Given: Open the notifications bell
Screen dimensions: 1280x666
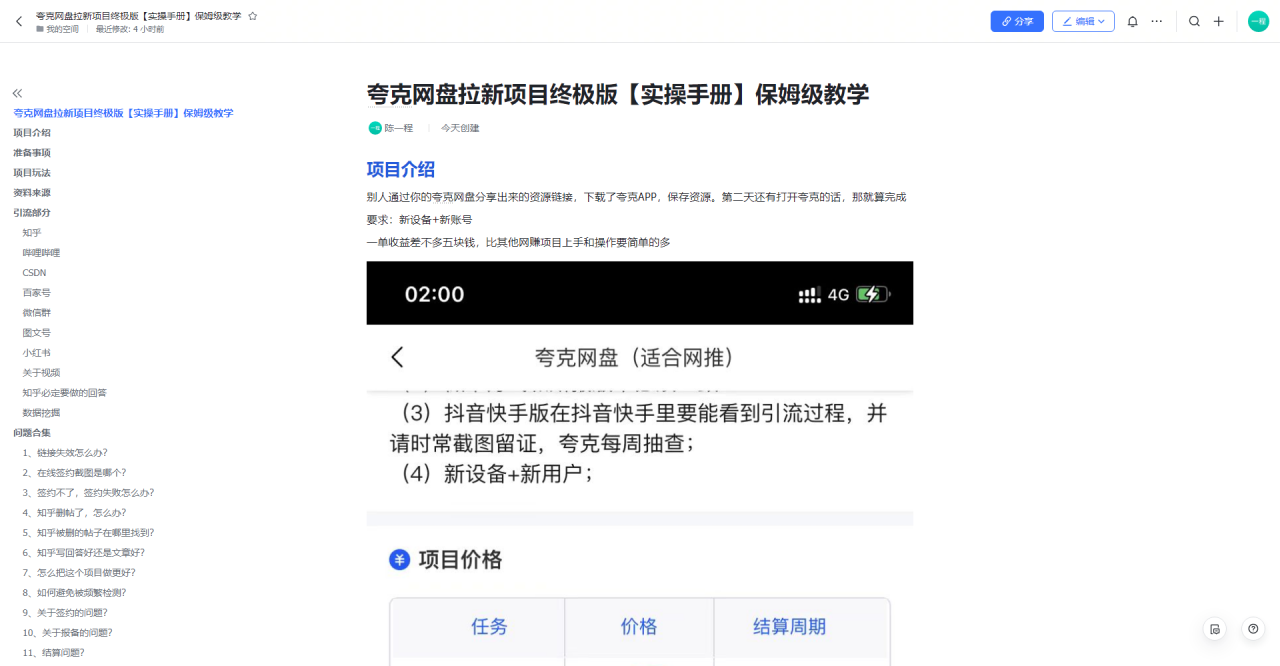Looking at the screenshot, I should (x=1132, y=21).
